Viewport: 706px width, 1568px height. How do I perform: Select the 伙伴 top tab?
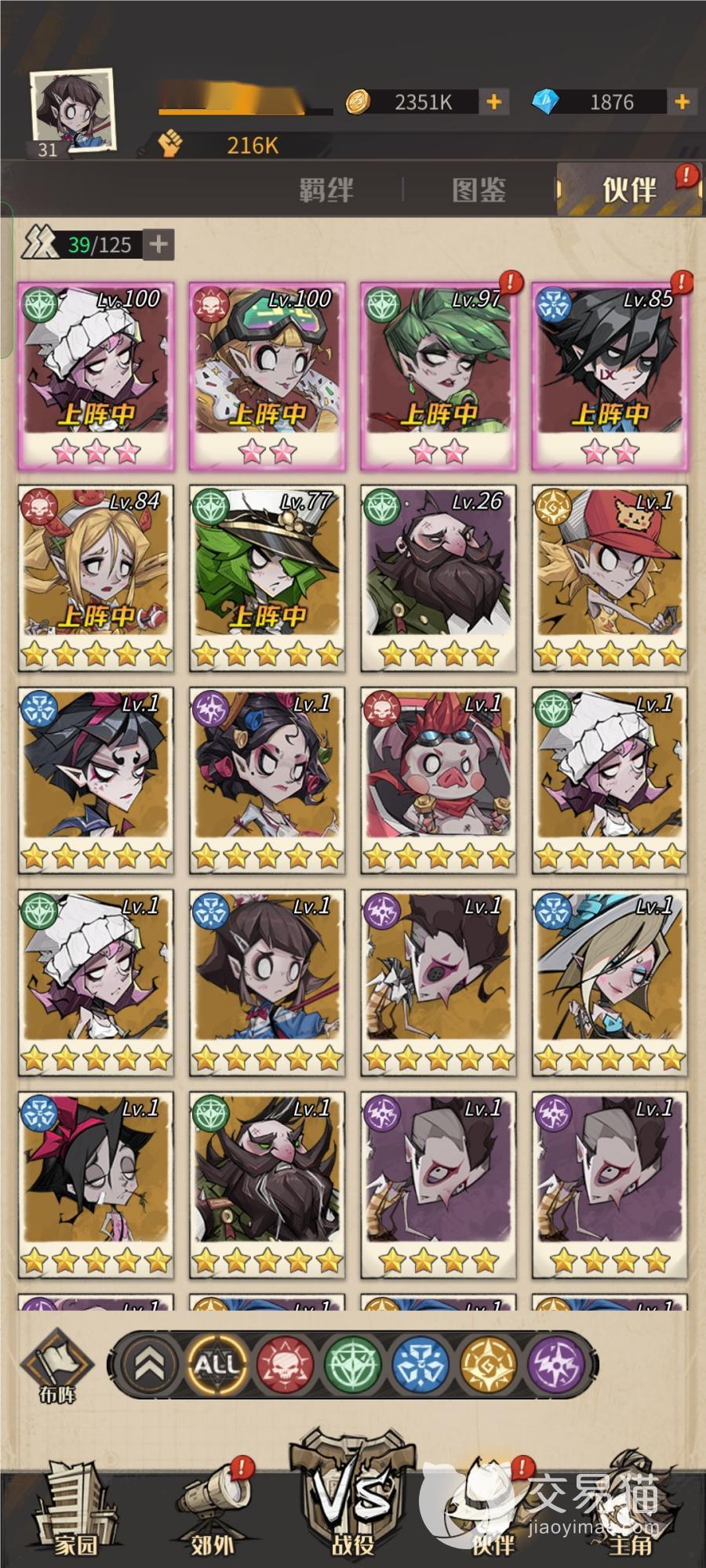628,190
